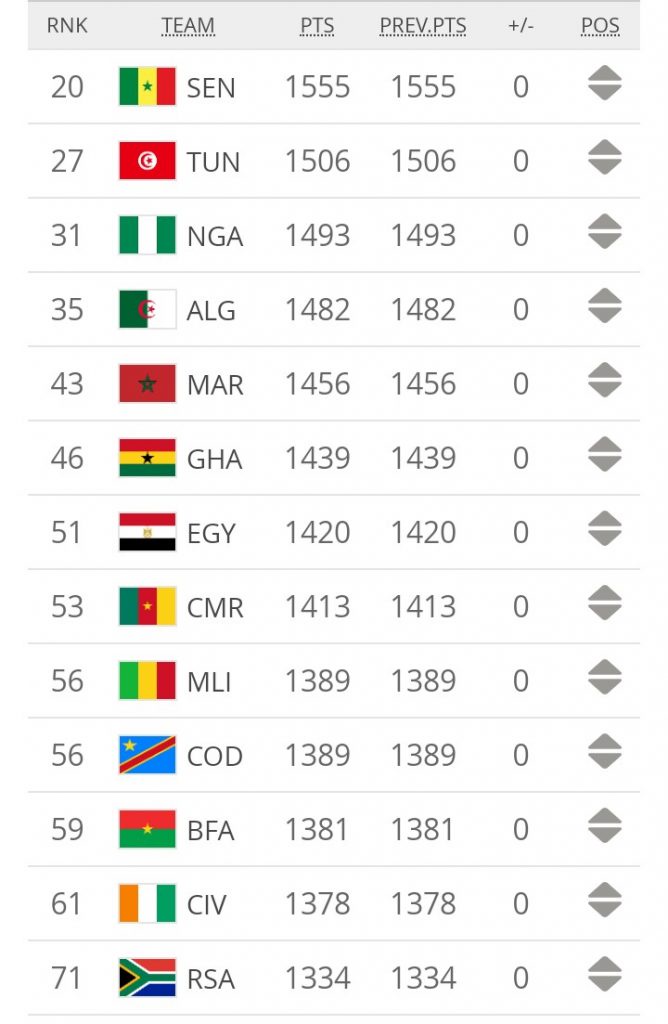The image size is (668, 1024).
Task: View CMR team details
Action: pyautogui.click(x=215, y=607)
